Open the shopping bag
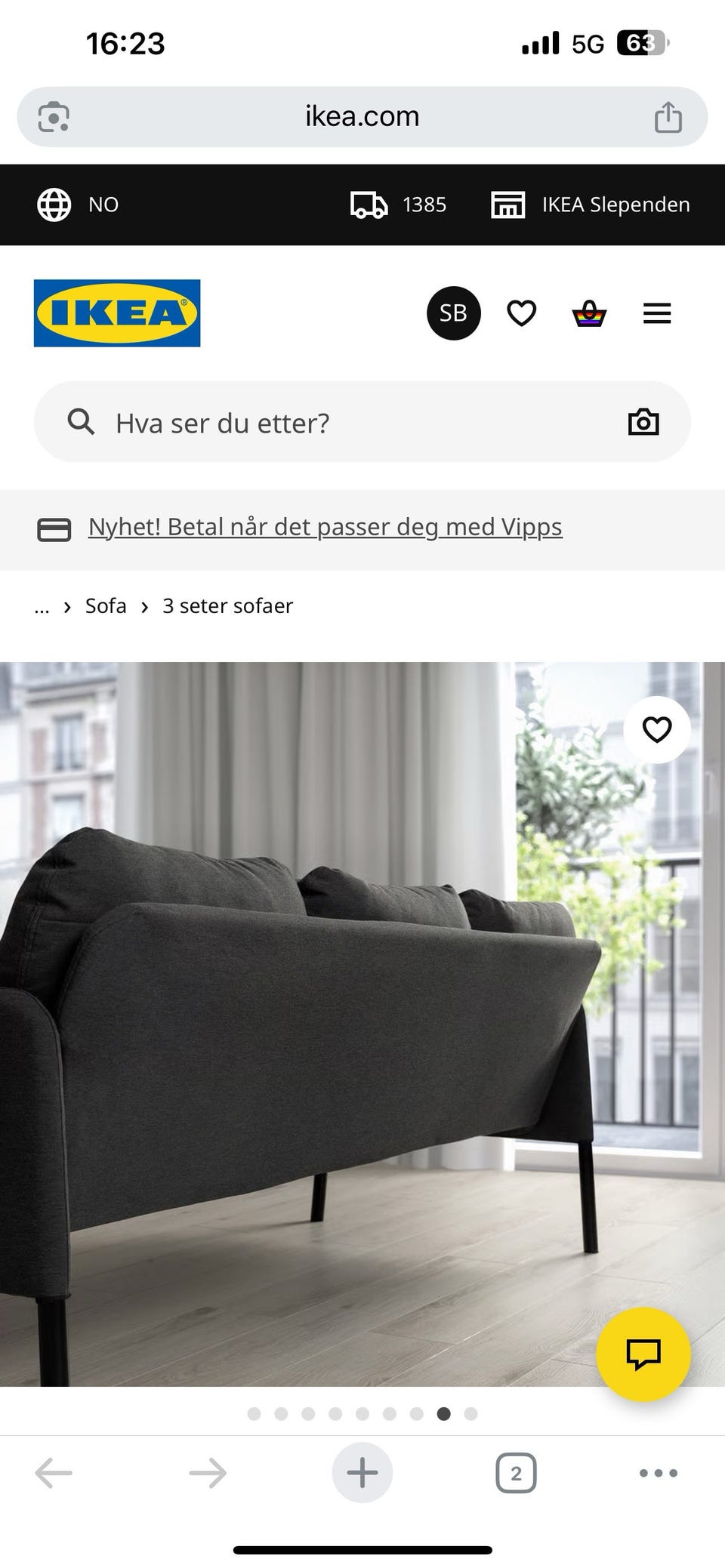 [590, 313]
